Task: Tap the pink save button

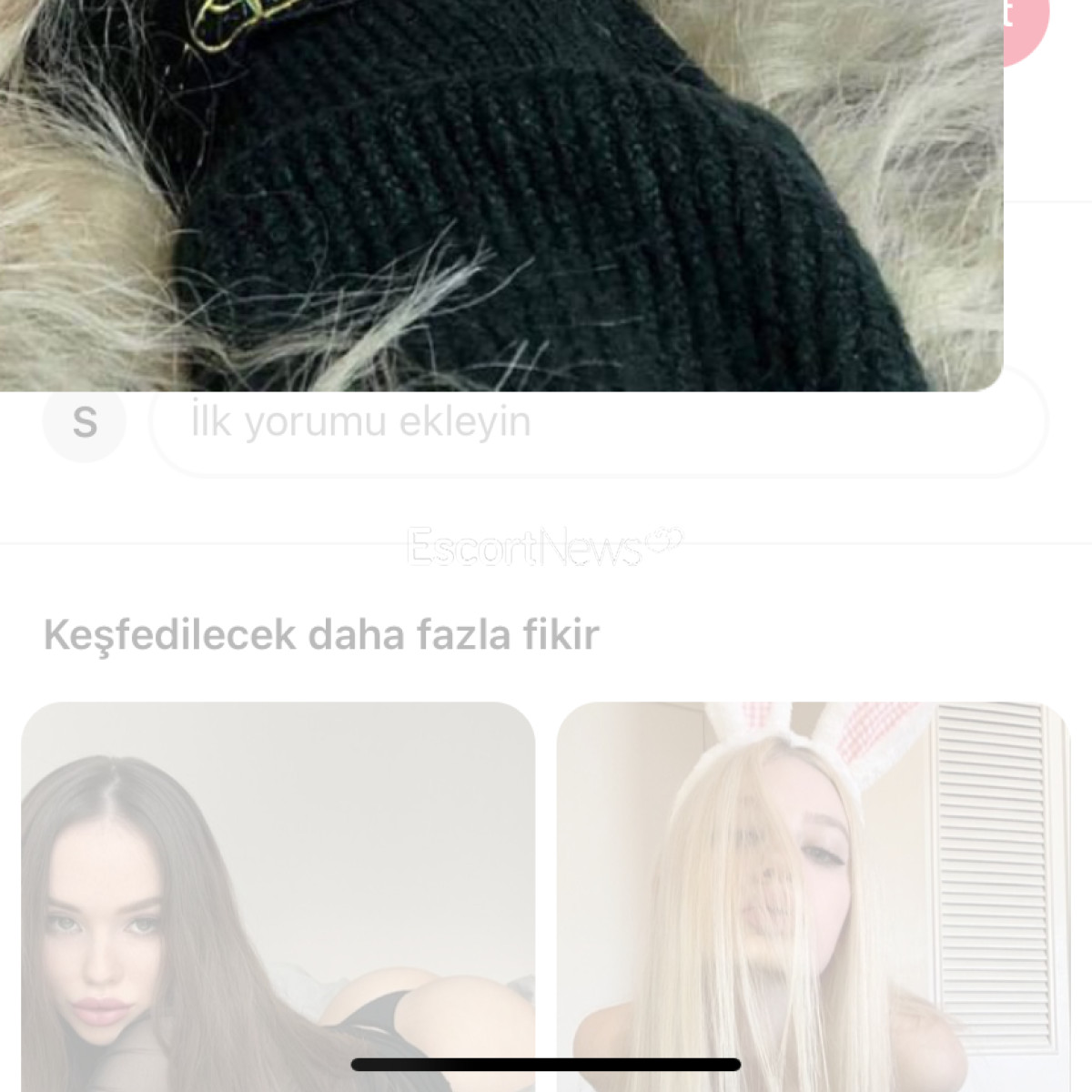Action: pyautogui.click(x=1025, y=27)
